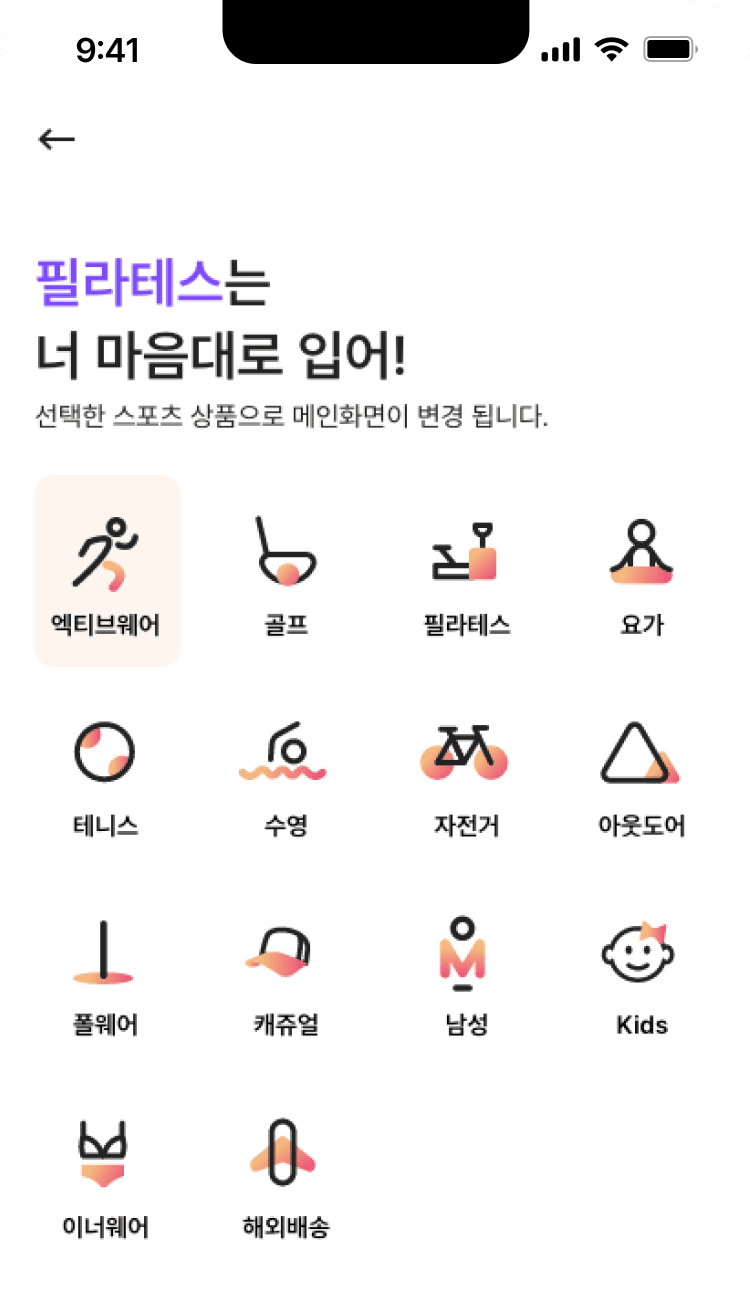Choose the 캐쥬얼 category
This screenshot has width=750, height=1316.
click(285, 972)
